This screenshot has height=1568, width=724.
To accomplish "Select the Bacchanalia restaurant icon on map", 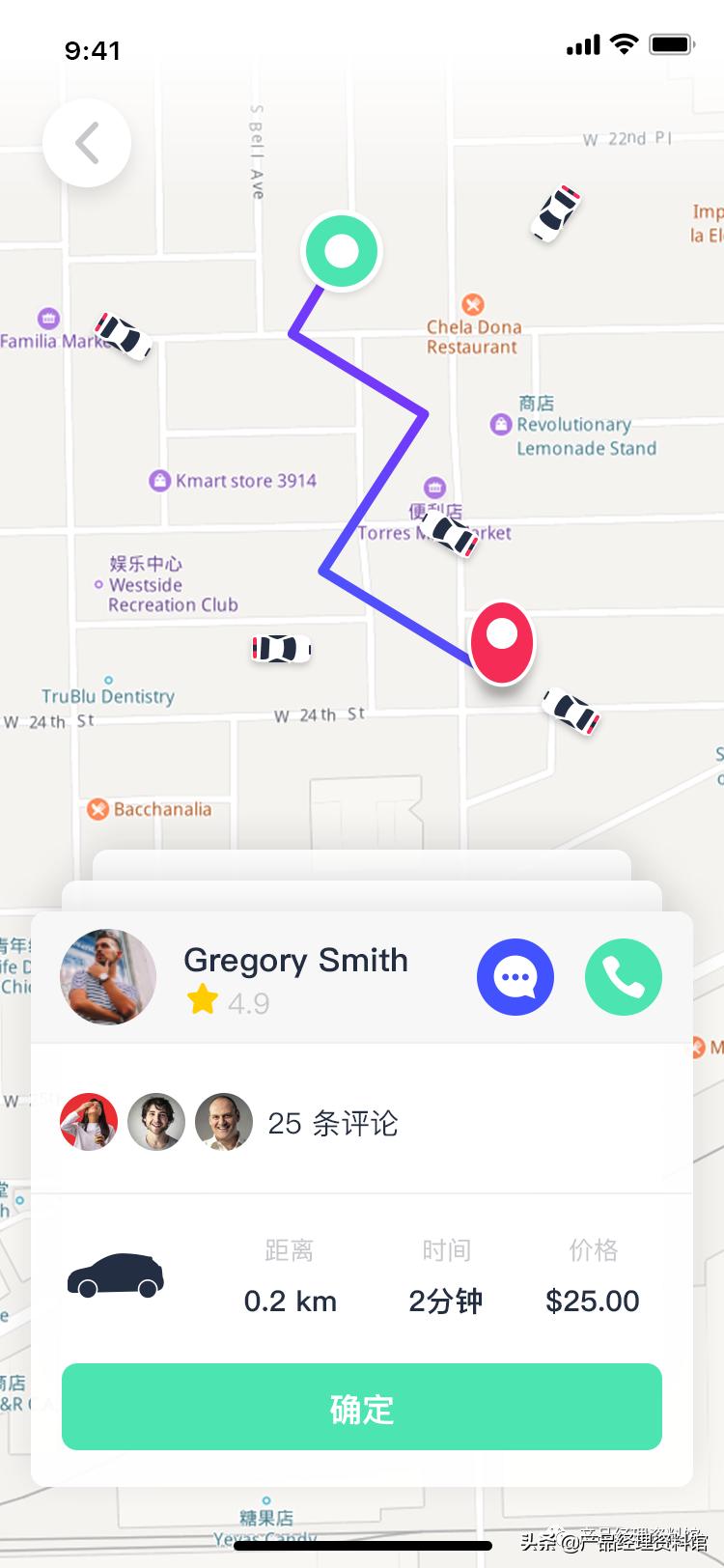I will [99, 809].
